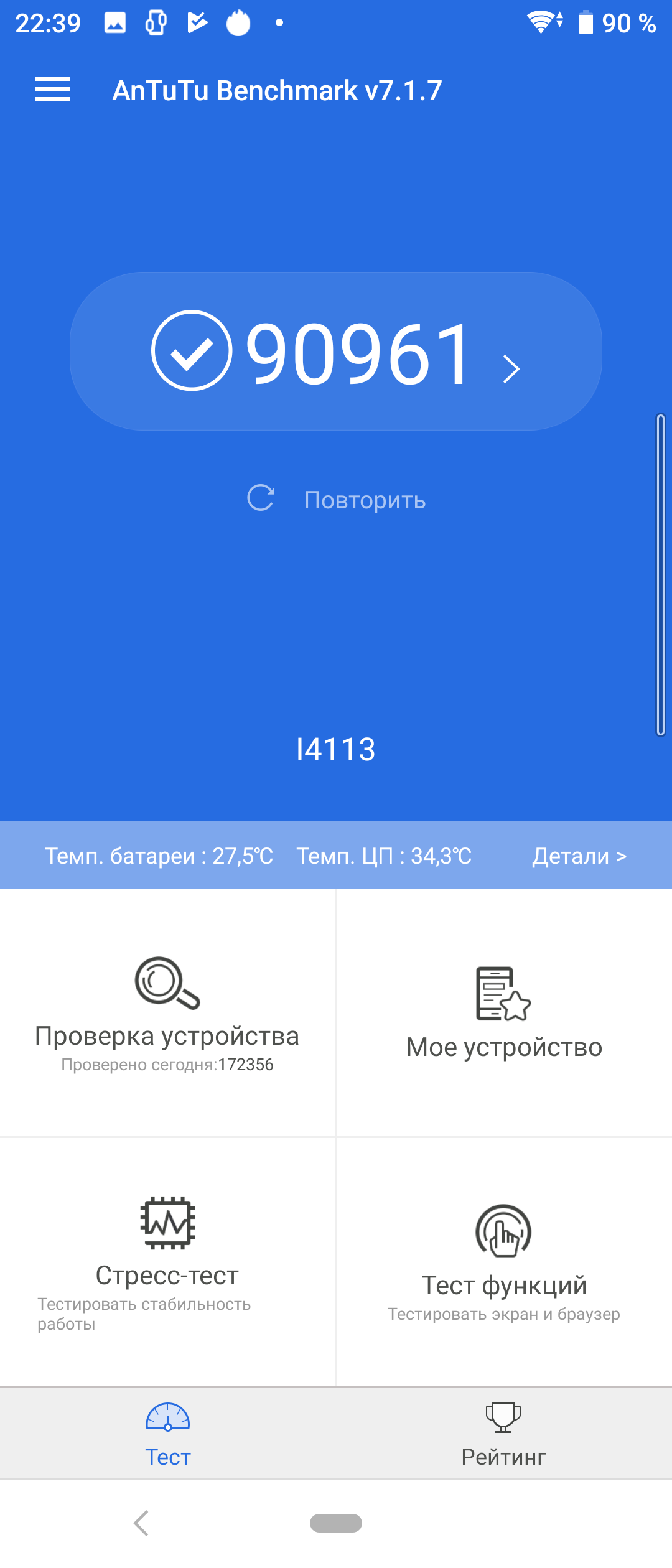Open Проверка устройства tile
The width and height of the screenshot is (672, 1568).
167,1013
